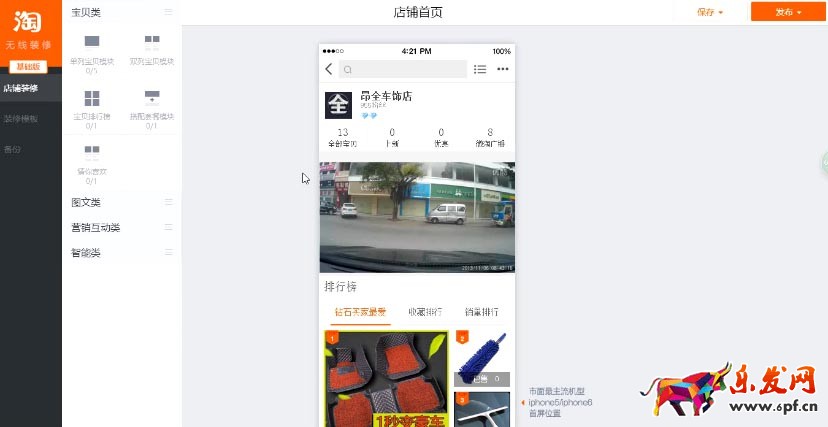
Task: Select the 搭配套餐模块 component
Action: (x=152, y=105)
